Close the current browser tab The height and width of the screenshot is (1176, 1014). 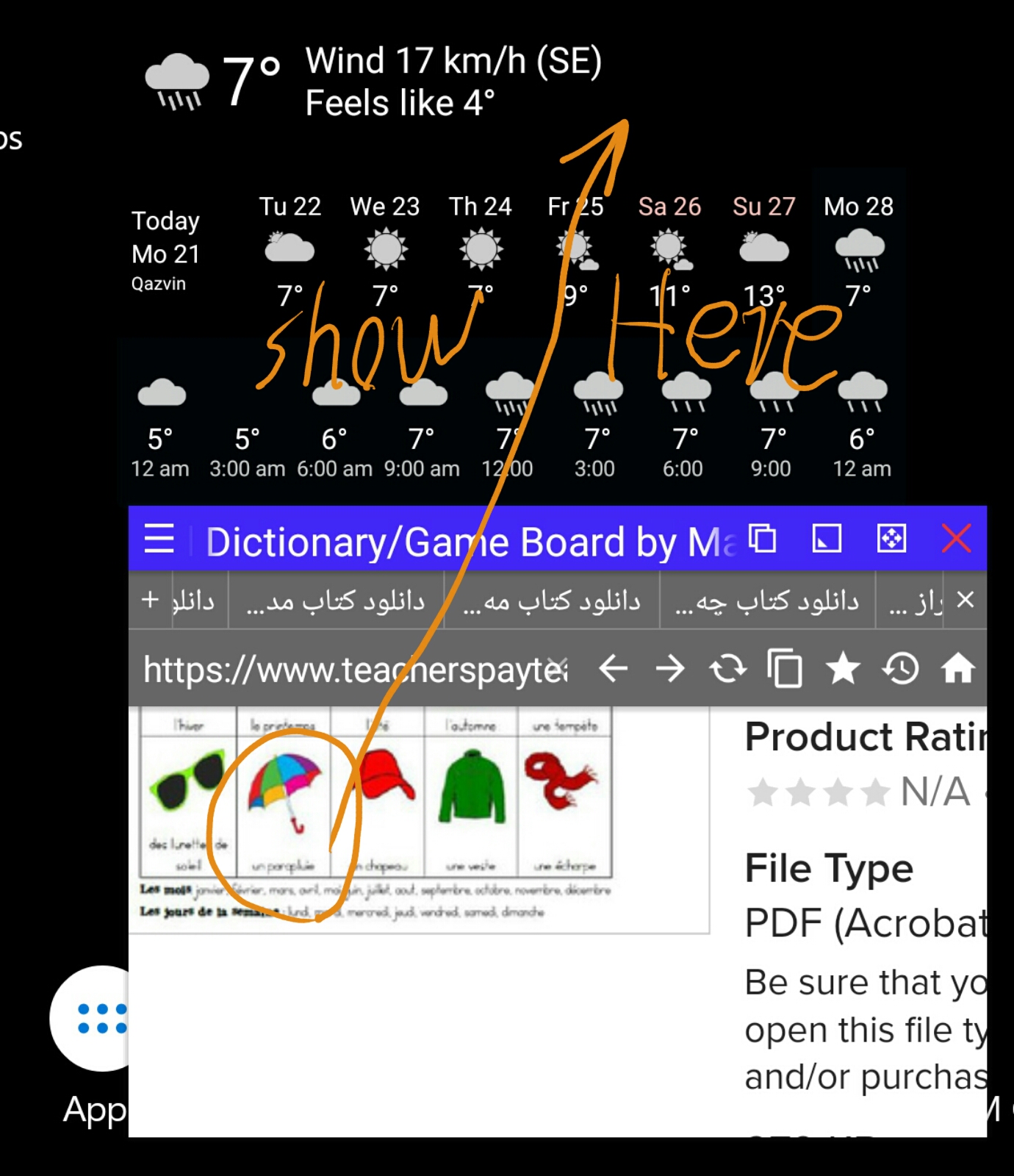[966, 600]
